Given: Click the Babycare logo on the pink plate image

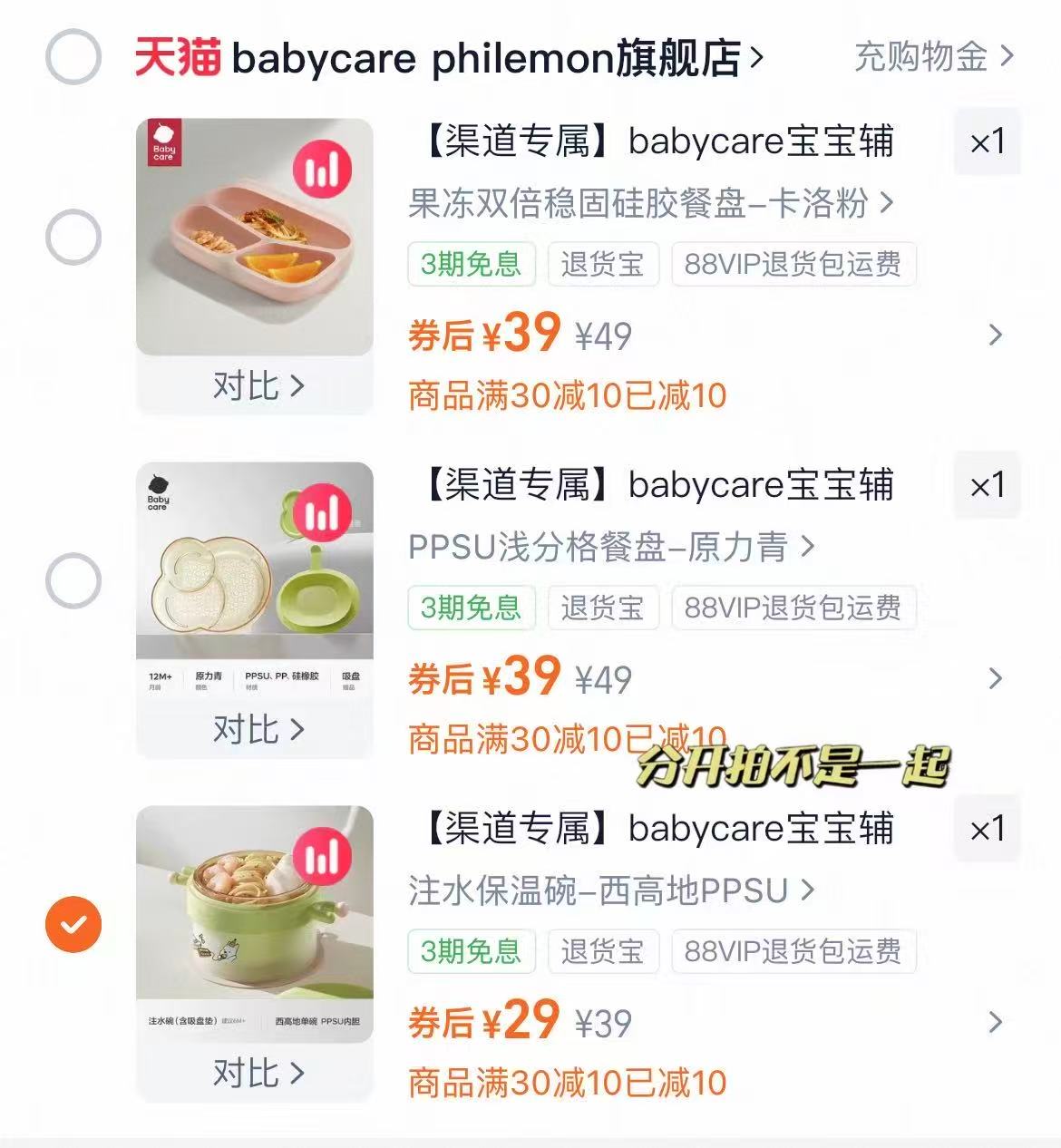Looking at the screenshot, I should click(163, 143).
